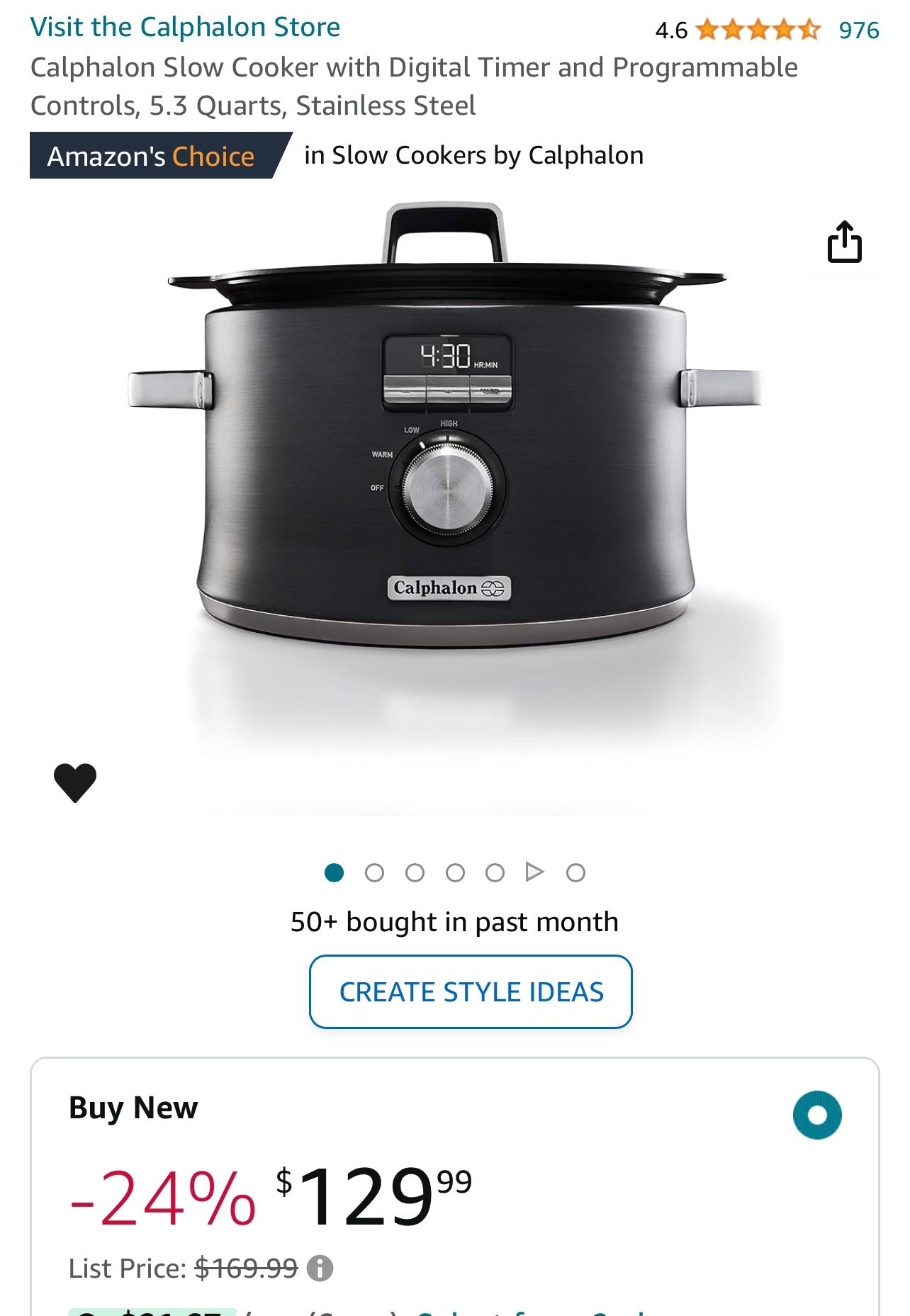Open the last carousel dot indicator
910x1316 pixels.
(575, 872)
